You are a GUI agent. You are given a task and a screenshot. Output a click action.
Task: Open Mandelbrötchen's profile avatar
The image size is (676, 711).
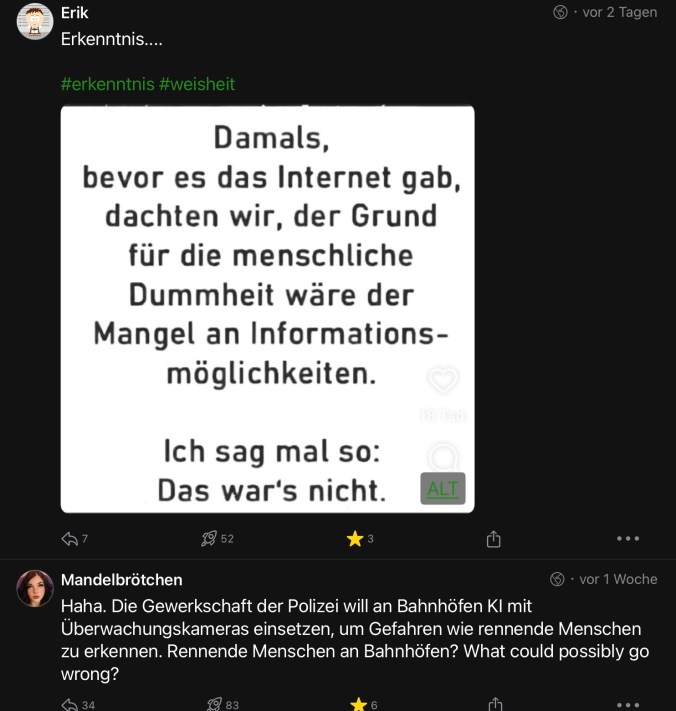click(35, 589)
